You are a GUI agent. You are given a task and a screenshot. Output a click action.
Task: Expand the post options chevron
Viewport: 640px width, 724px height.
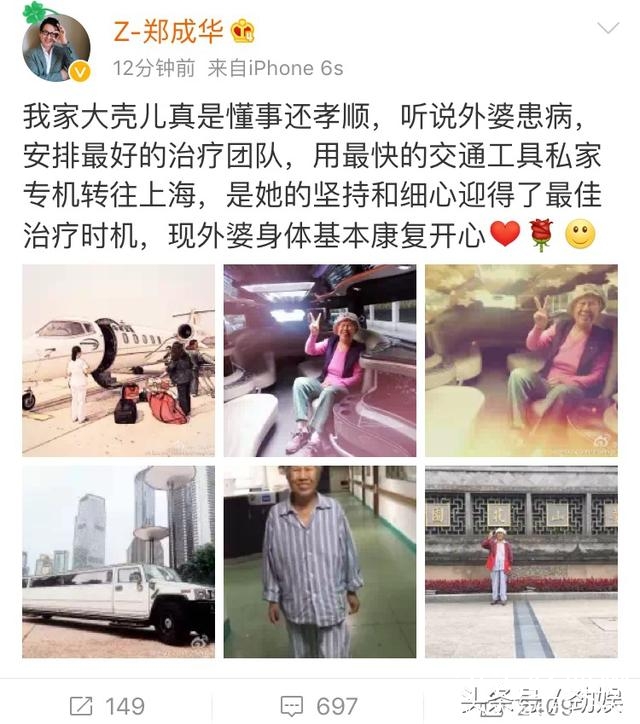(x=608, y=29)
